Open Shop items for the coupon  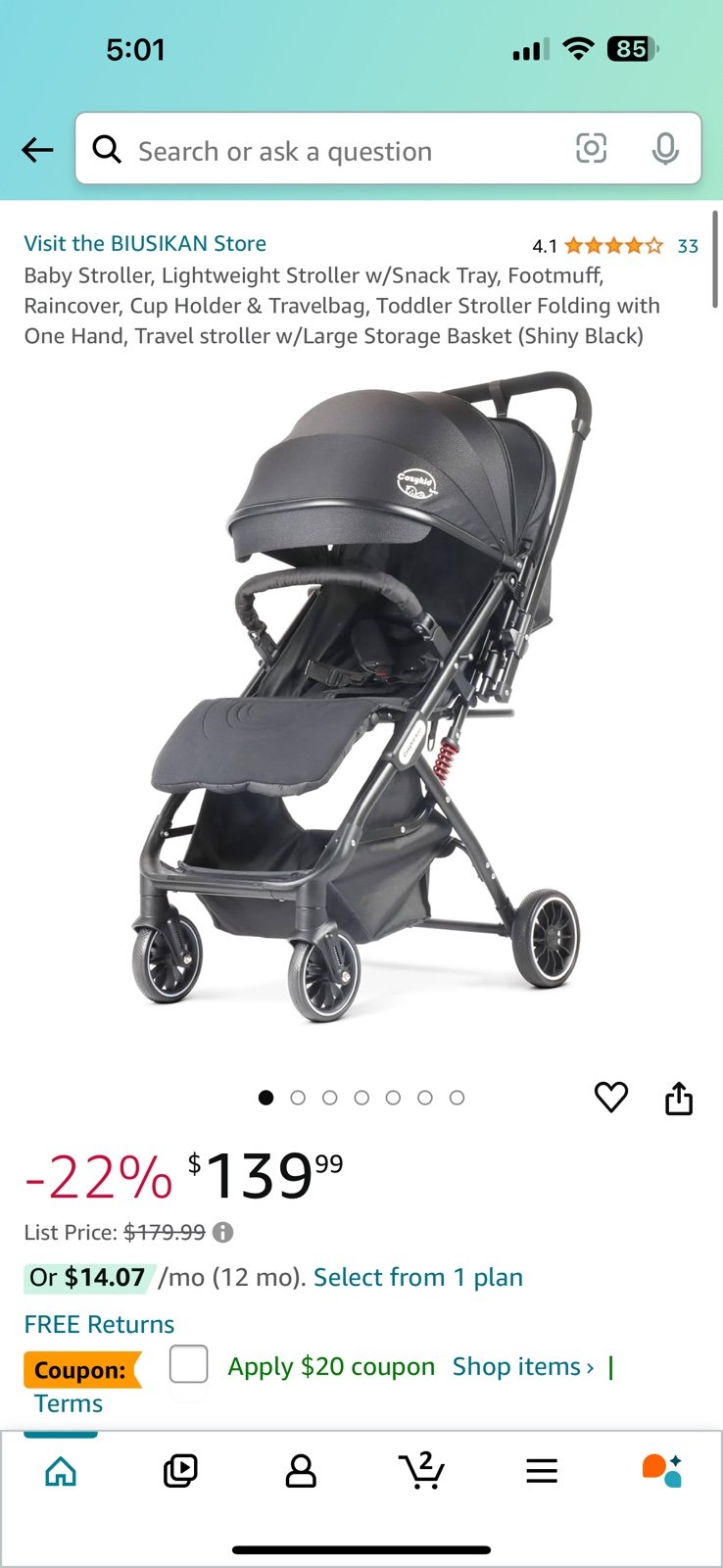(x=523, y=1366)
